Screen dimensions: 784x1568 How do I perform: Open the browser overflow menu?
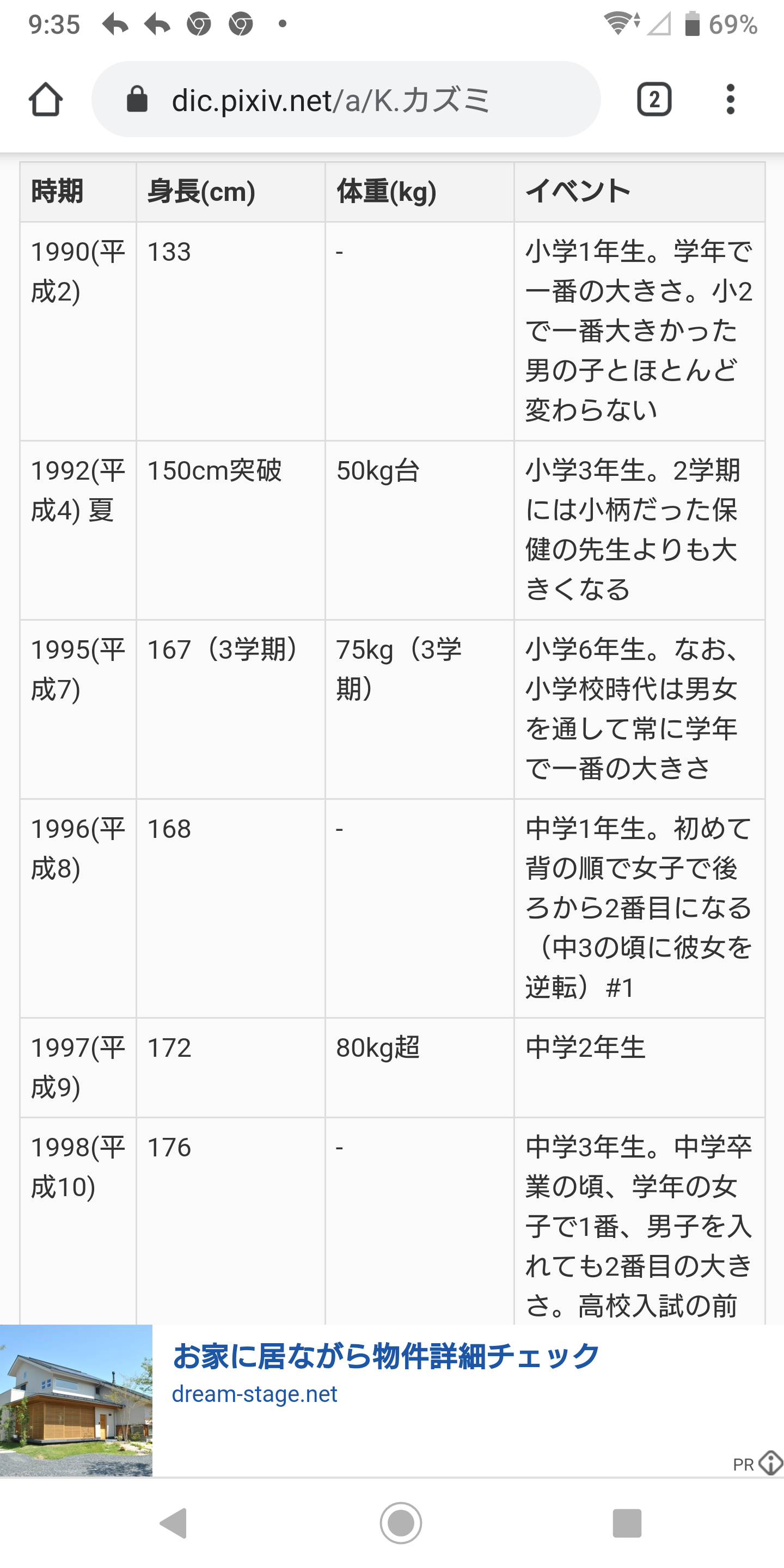point(731,99)
